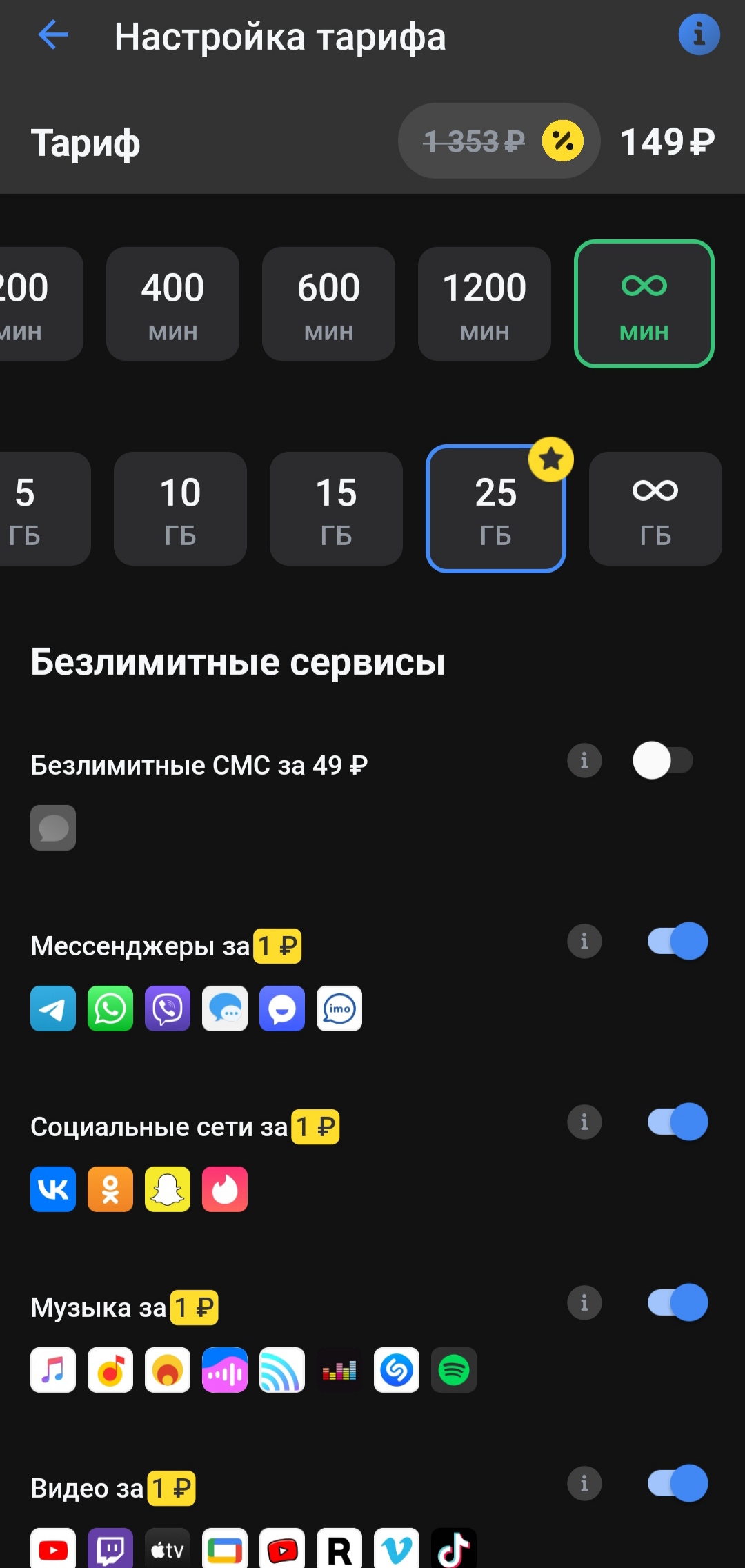Pick the 25 GB data option
This screenshot has height=1568, width=745.
coord(495,508)
